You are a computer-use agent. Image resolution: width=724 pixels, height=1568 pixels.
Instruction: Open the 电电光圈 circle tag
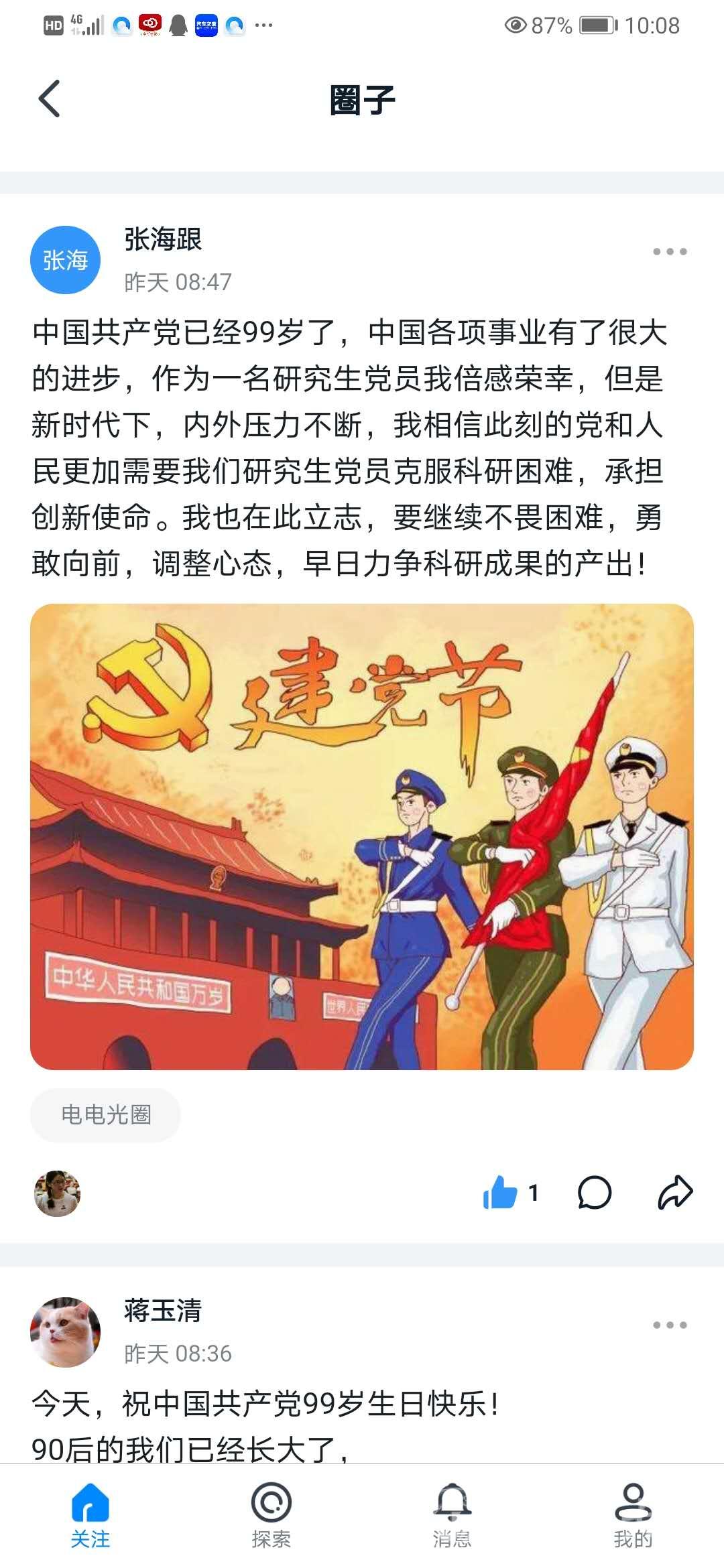(x=105, y=1115)
